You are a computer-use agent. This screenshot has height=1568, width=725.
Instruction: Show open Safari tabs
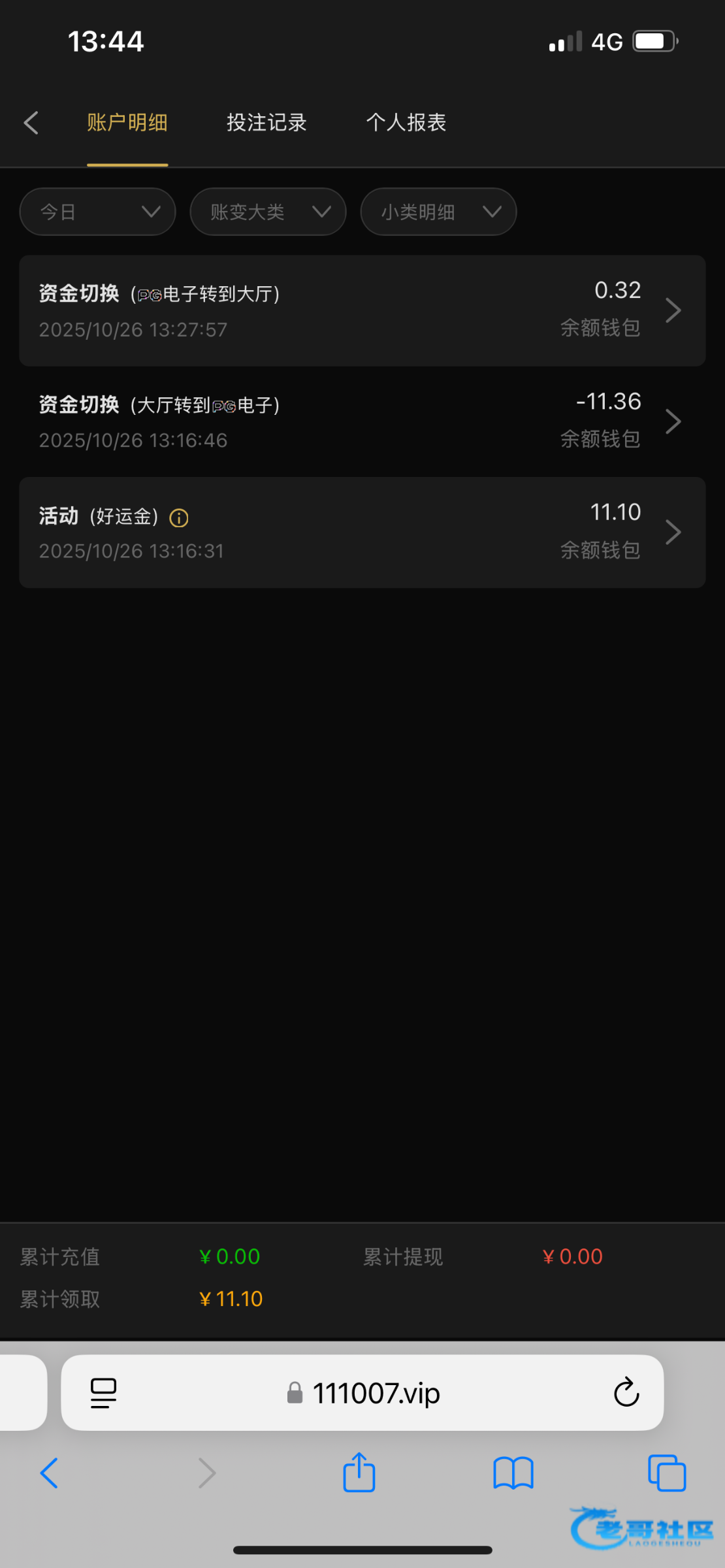[667, 1474]
